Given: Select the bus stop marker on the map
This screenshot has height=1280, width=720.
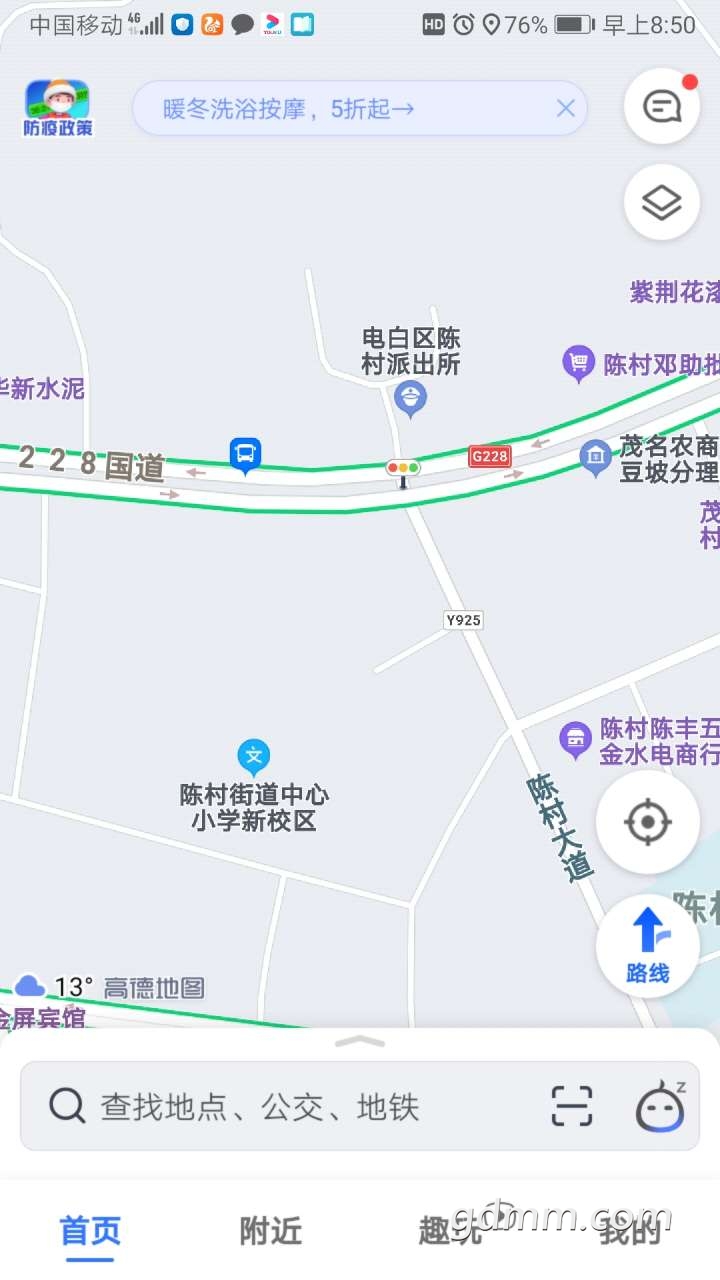Looking at the screenshot, I should click(x=245, y=455).
